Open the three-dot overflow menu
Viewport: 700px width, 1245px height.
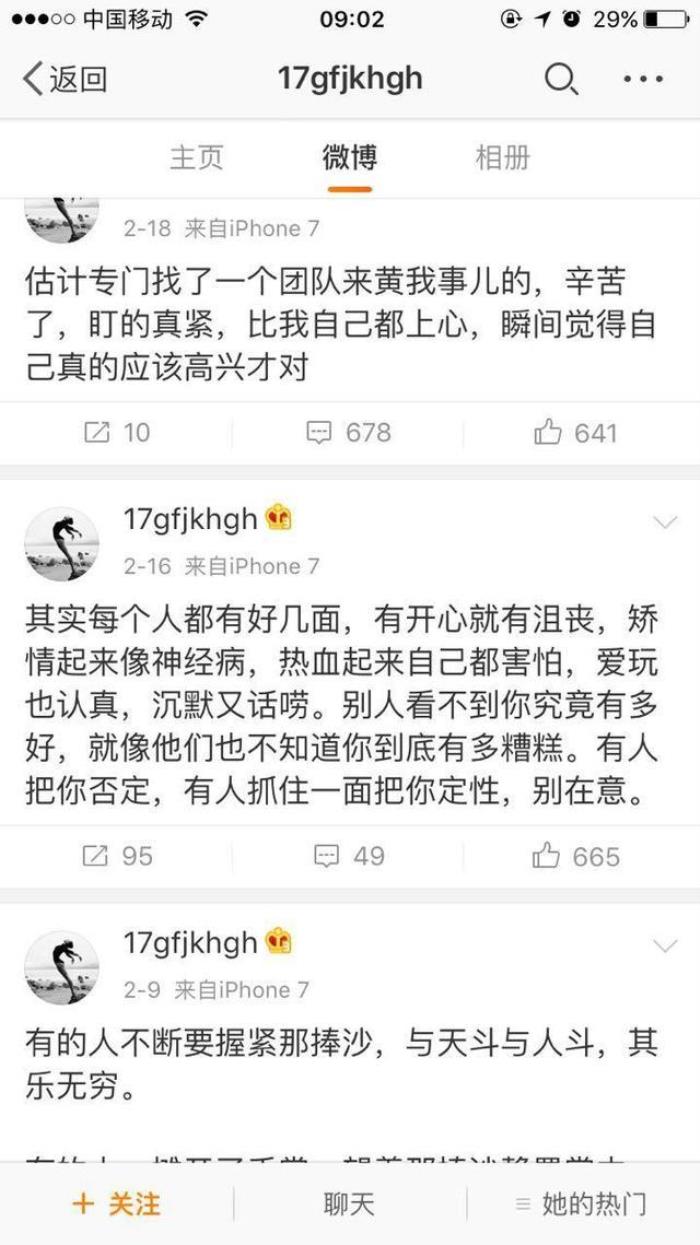pos(643,79)
